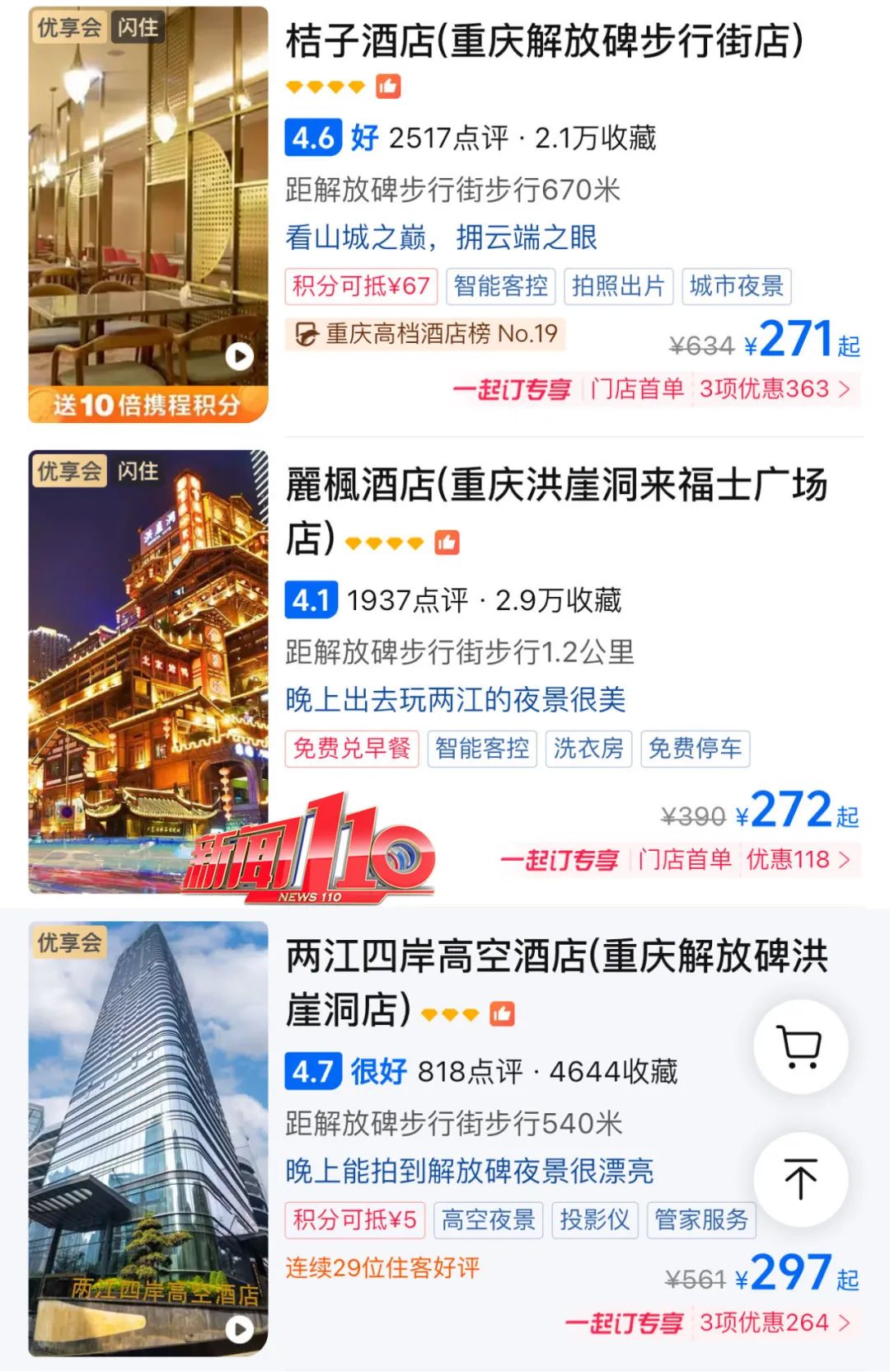Tap the thumbs-up icon beside 麗楓酒店 stars
890x1372 pixels.
pos(446,542)
